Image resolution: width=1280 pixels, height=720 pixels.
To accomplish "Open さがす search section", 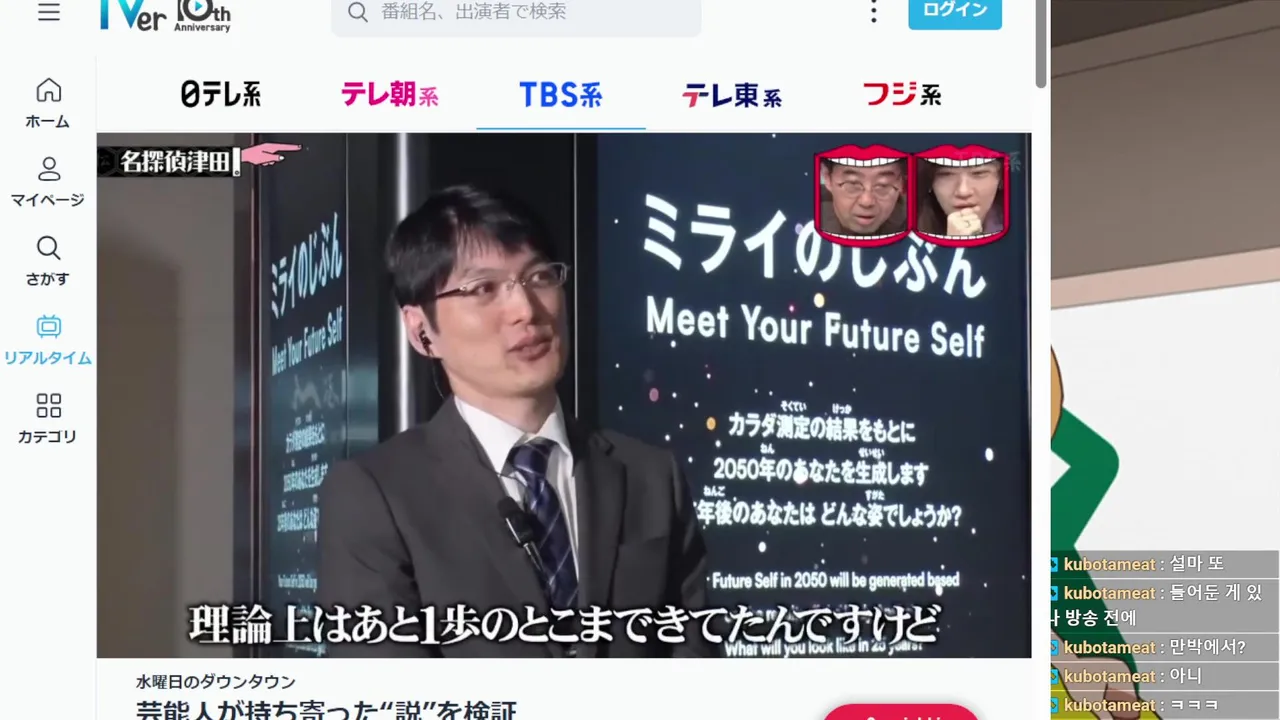I will 48,261.
